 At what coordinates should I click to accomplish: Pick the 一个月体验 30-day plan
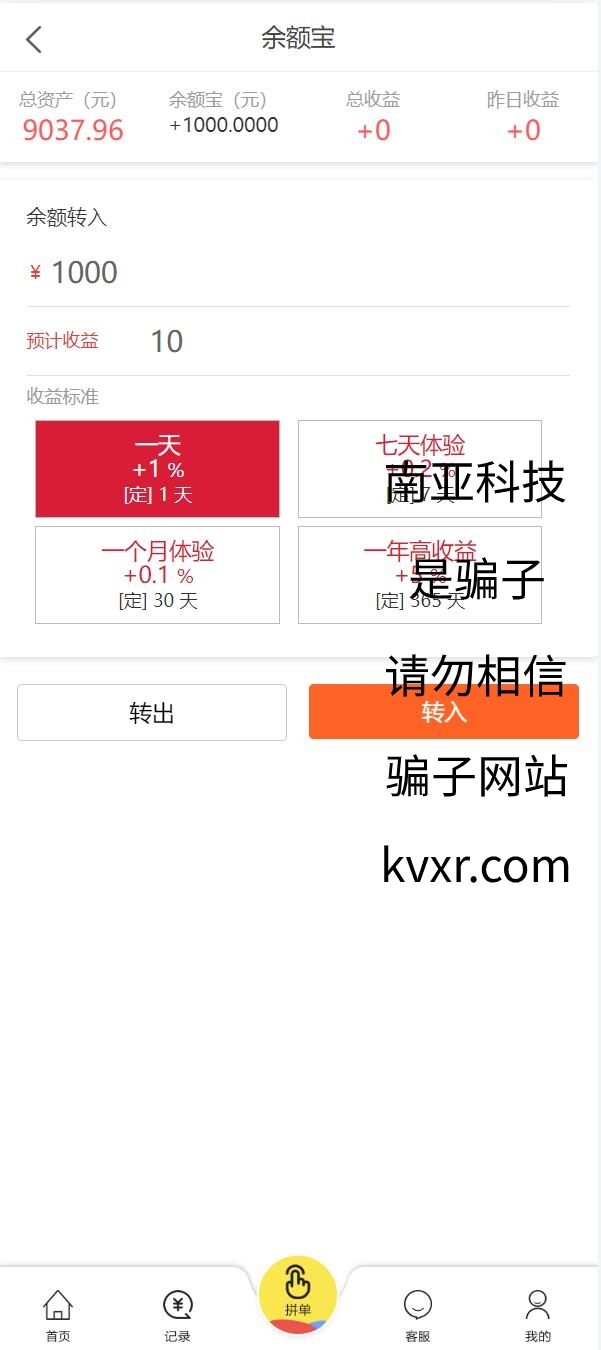[x=157, y=575]
